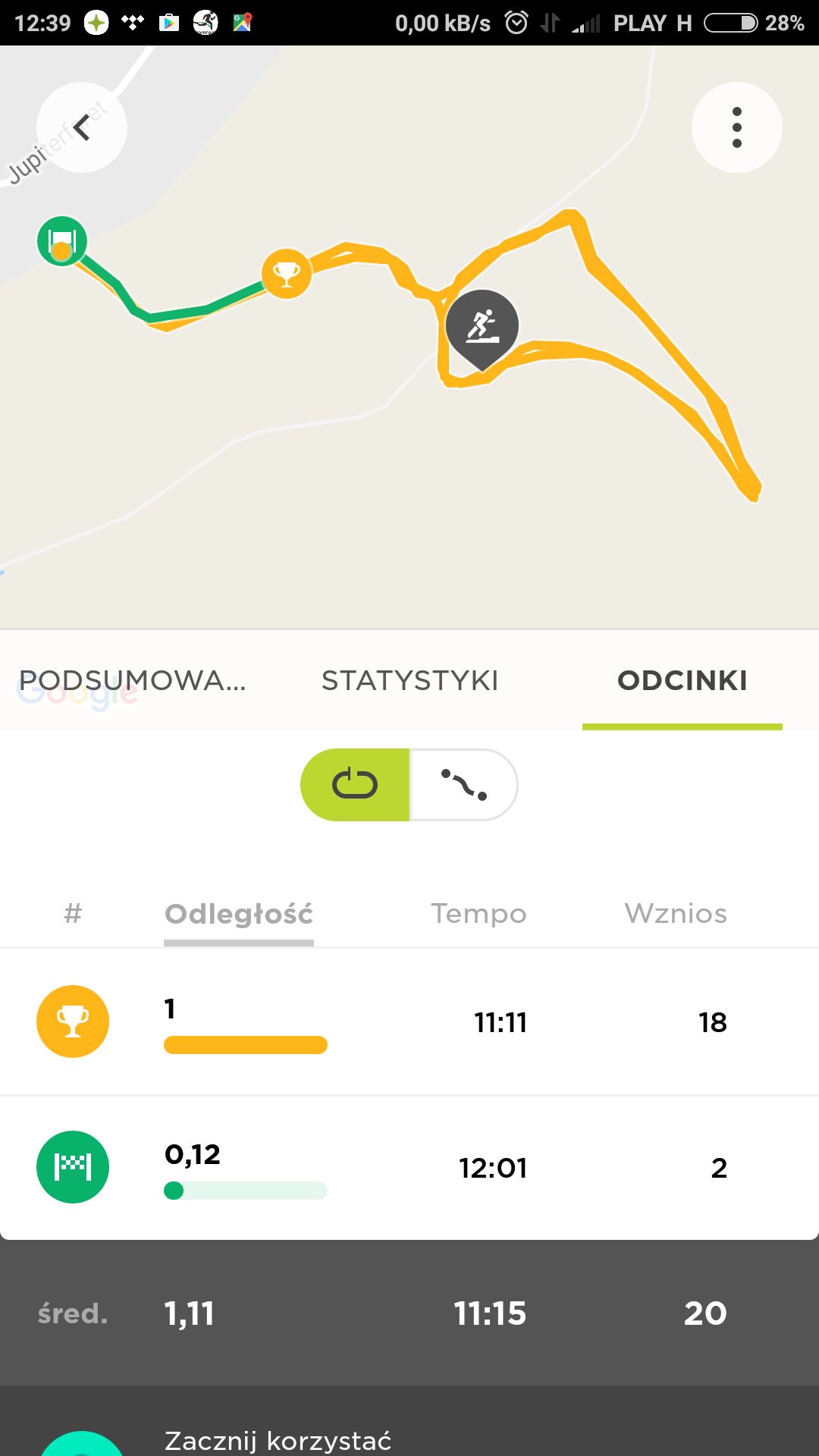Sort by Odległość column
The image size is (819, 1456).
239,914
